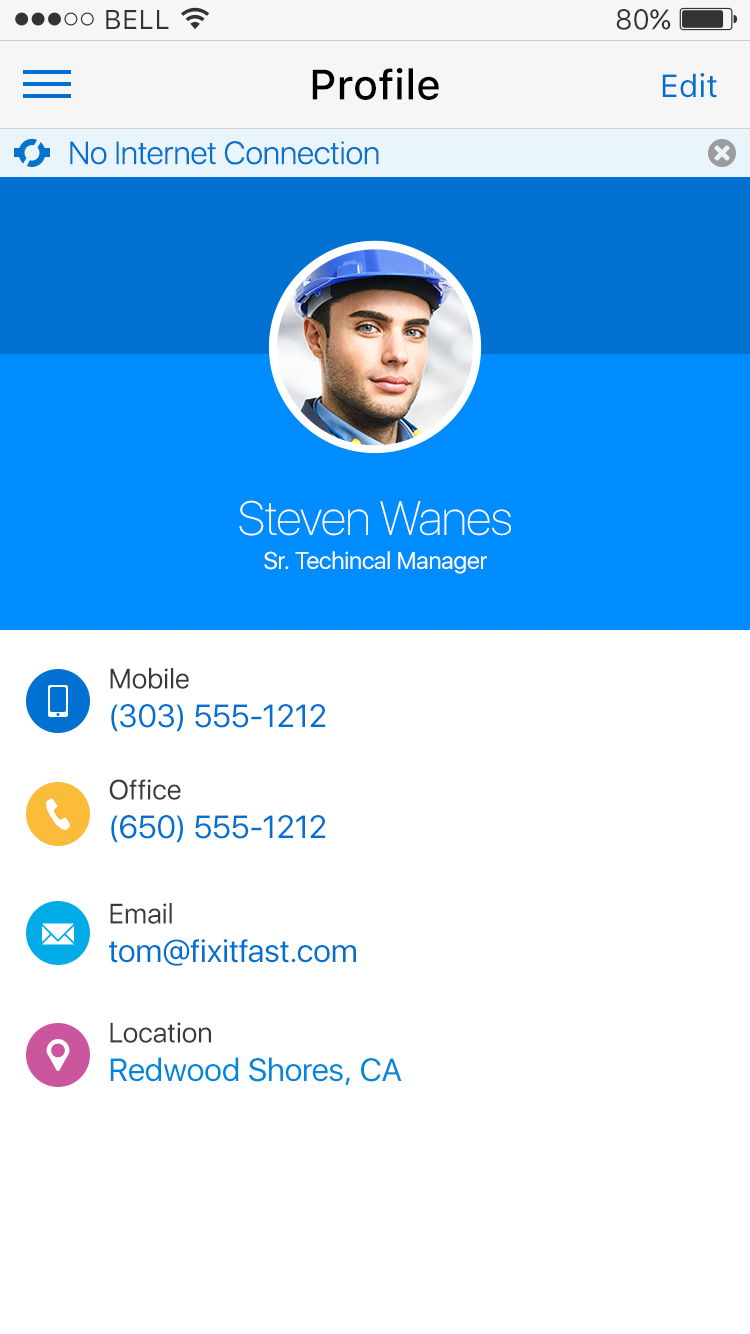The image size is (750, 1334).
Task: Call the mobile number (303) 555-1212
Action: (x=217, y=716)
